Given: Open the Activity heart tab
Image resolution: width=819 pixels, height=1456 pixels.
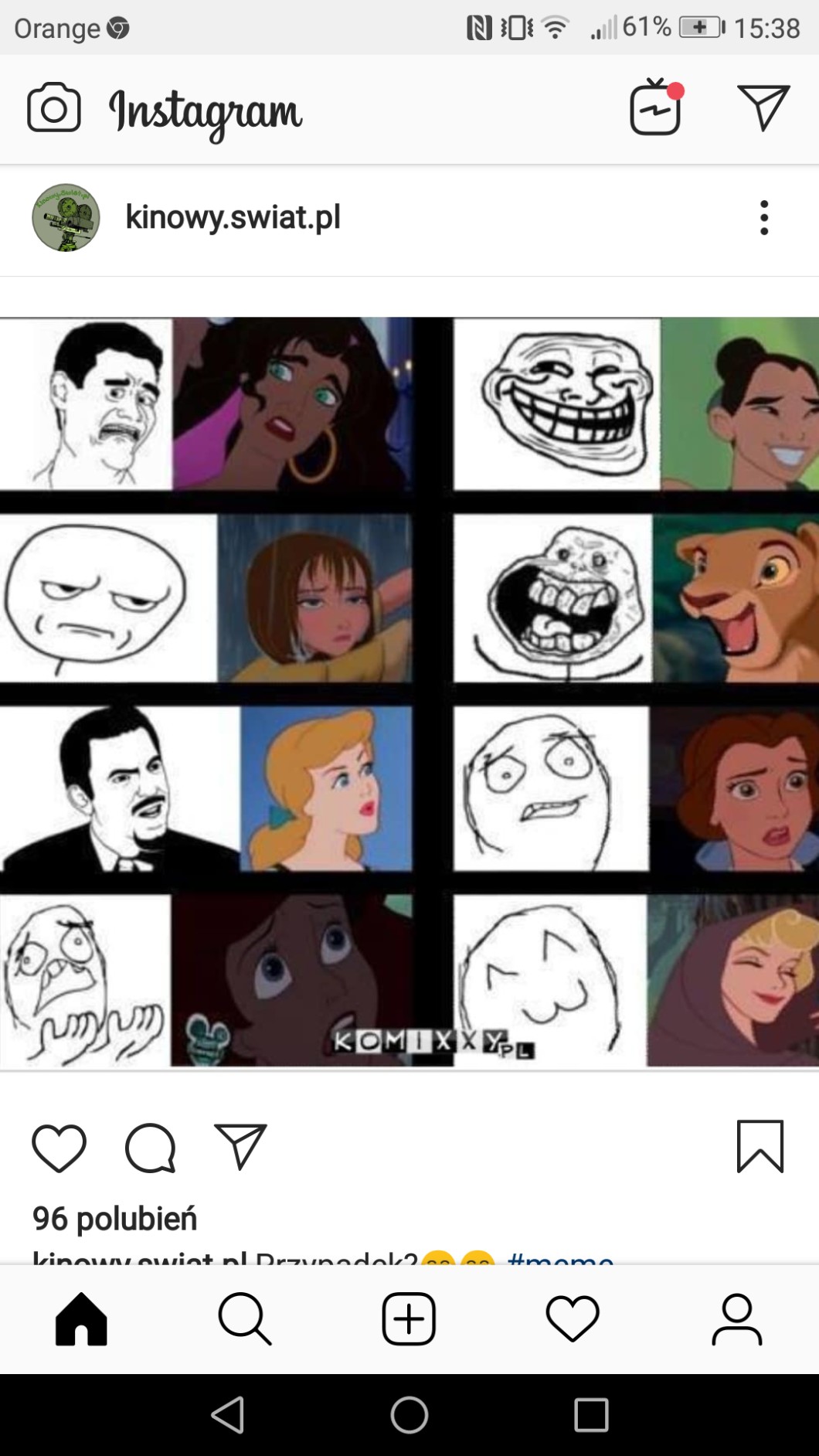Looking at the screenshot, I should click(573, 1319).
